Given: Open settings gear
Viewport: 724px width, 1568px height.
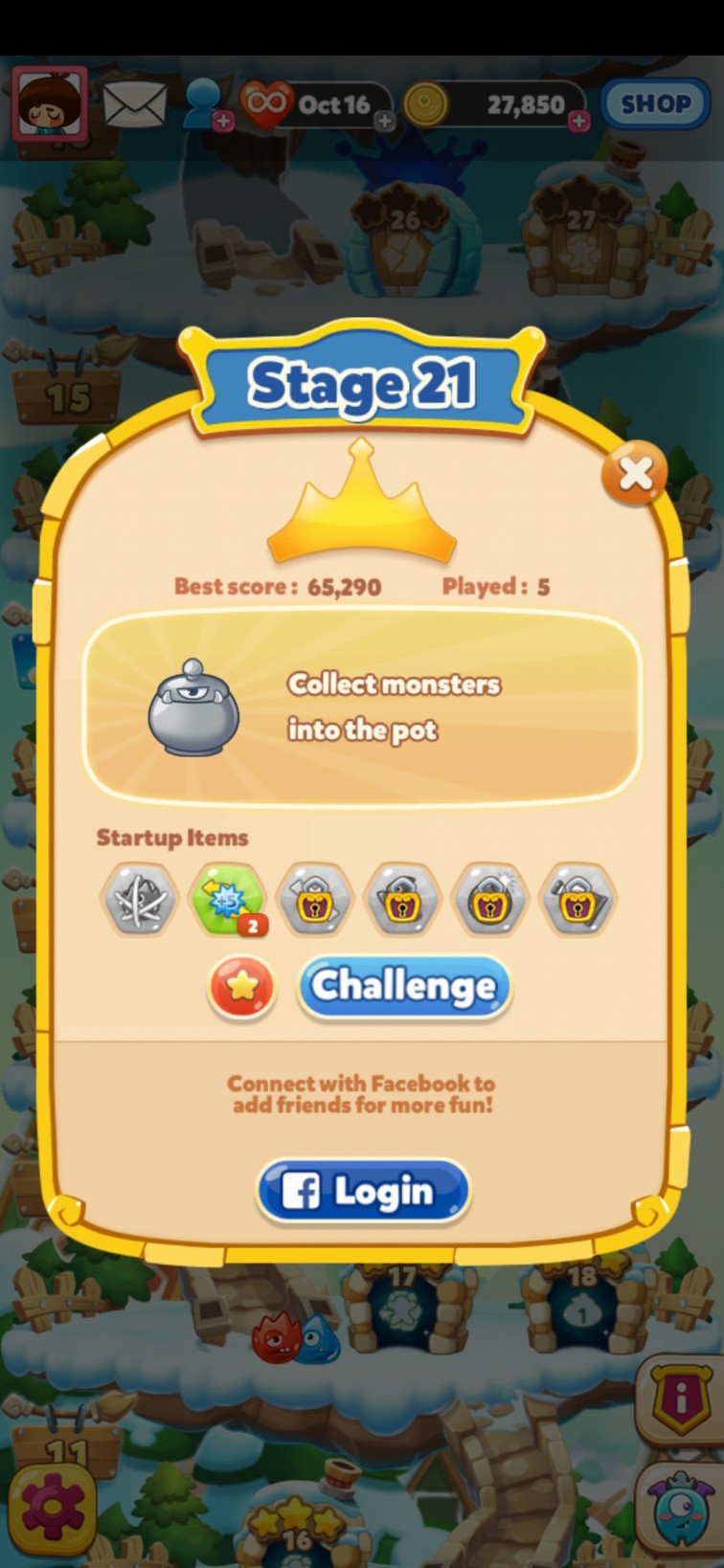Looking at the screenshot, I should pos(53,1508).
